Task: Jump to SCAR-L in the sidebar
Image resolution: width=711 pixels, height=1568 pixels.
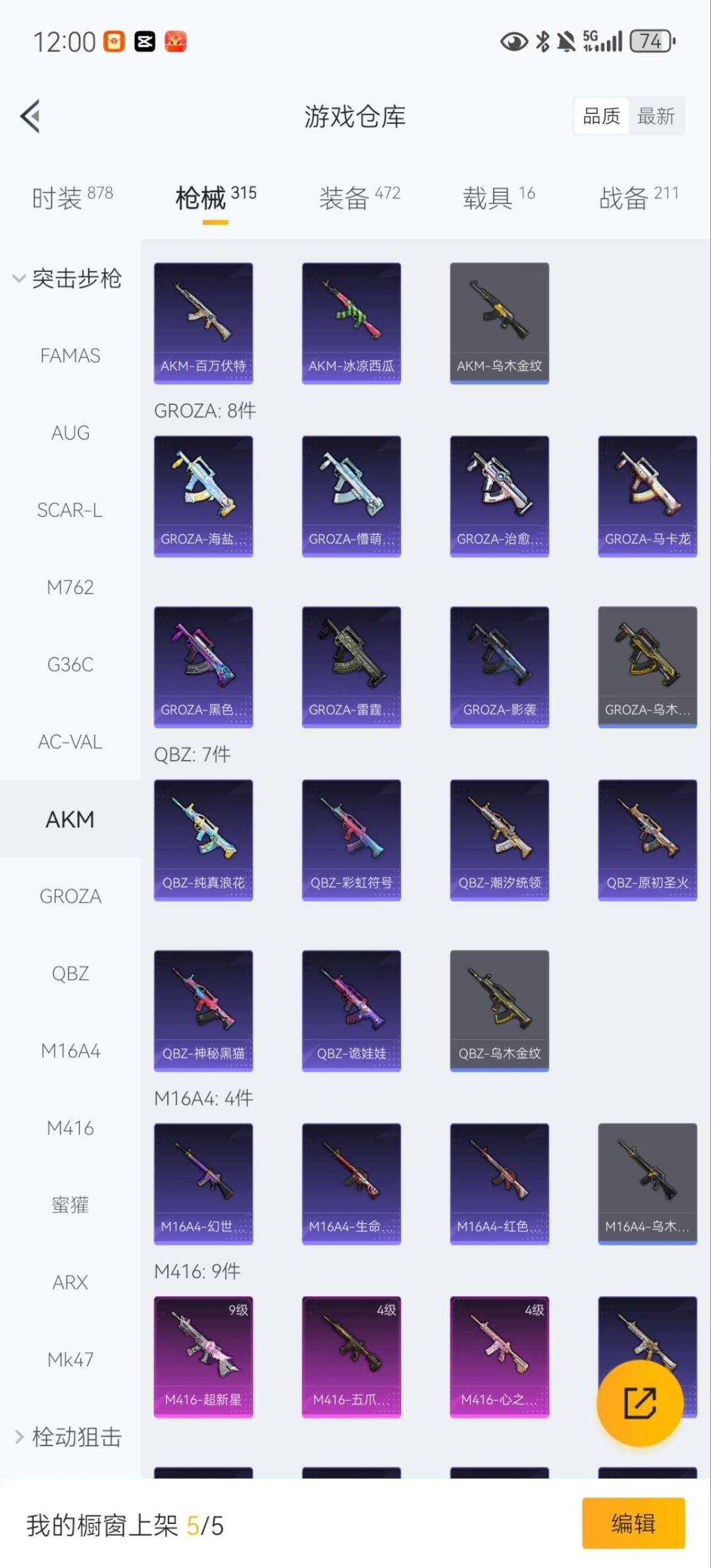Action: tap(70, 510)
